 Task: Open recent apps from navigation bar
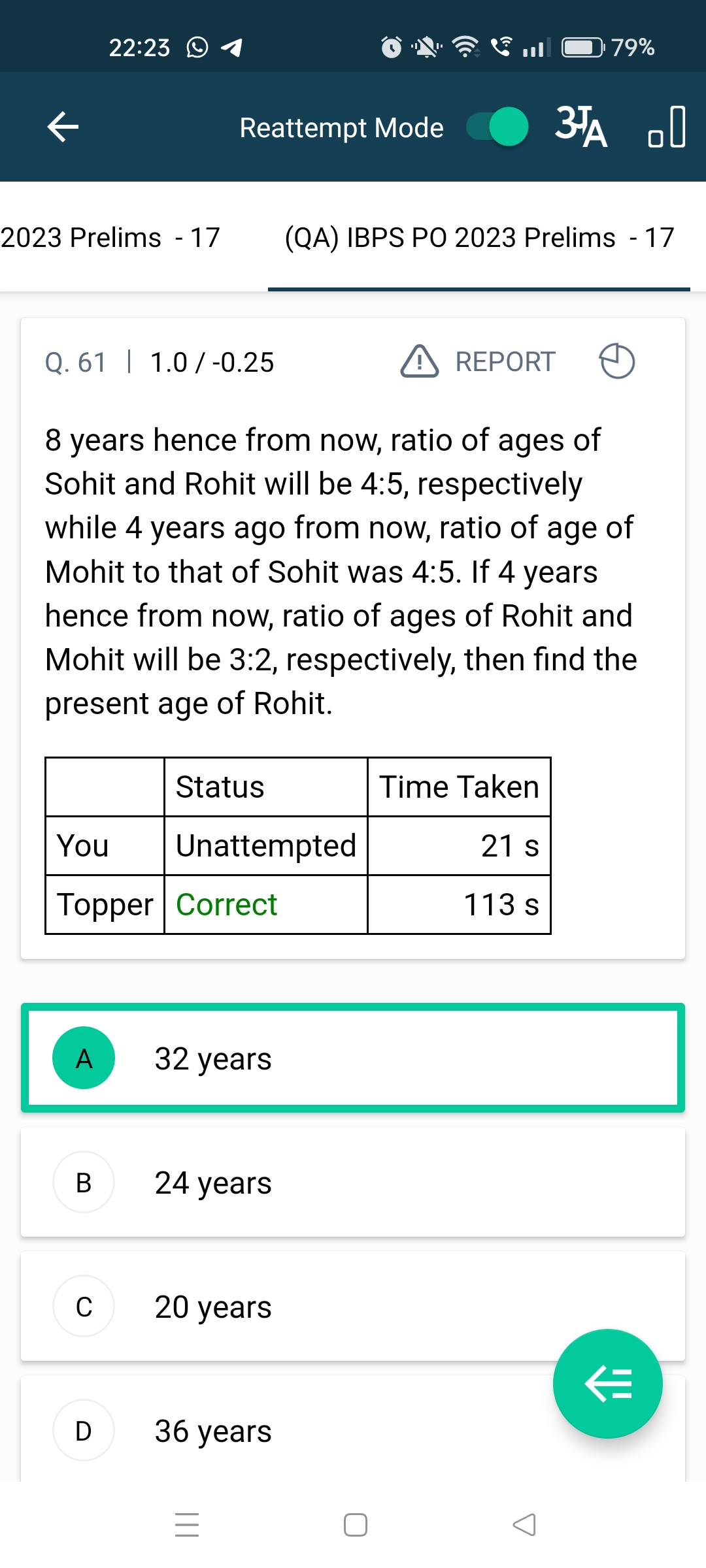pyautogui.click(x=187, y=1525)
